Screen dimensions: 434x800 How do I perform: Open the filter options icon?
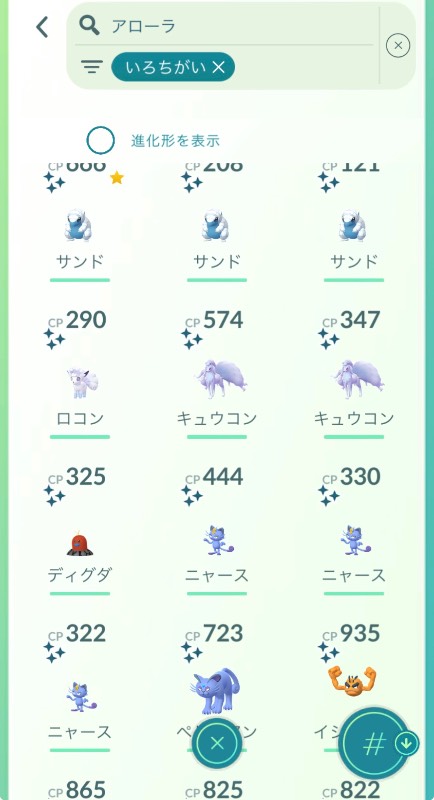click(x=92, y=67)
